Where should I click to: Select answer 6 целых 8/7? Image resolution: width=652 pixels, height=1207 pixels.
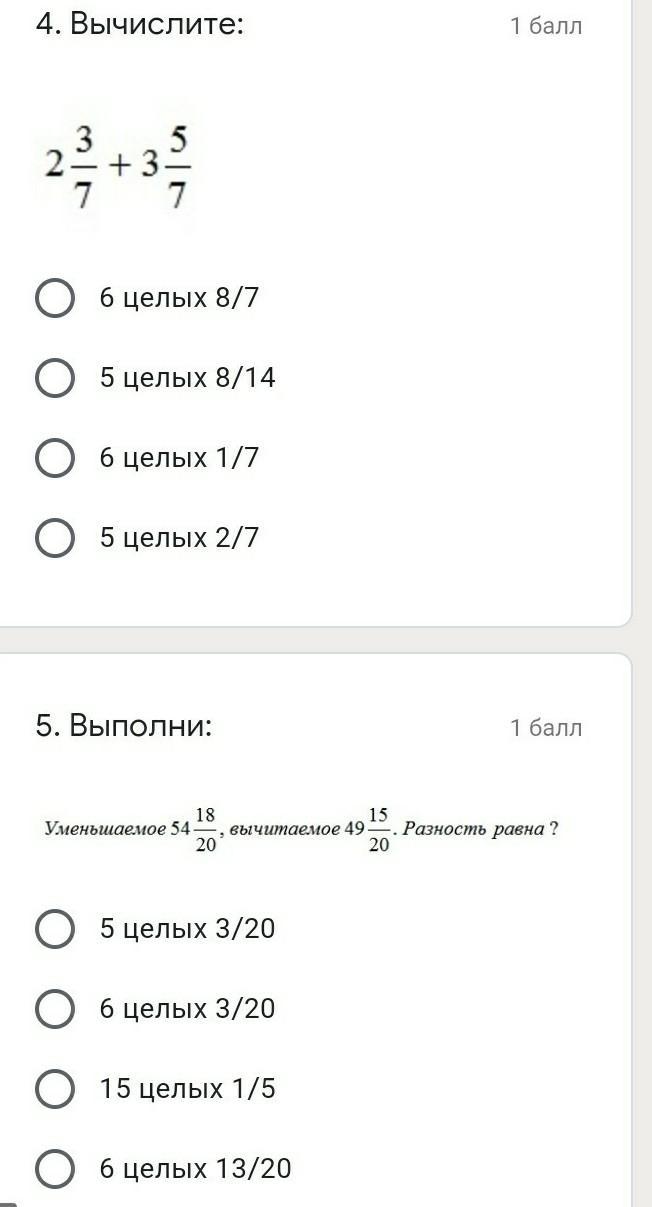55,298
